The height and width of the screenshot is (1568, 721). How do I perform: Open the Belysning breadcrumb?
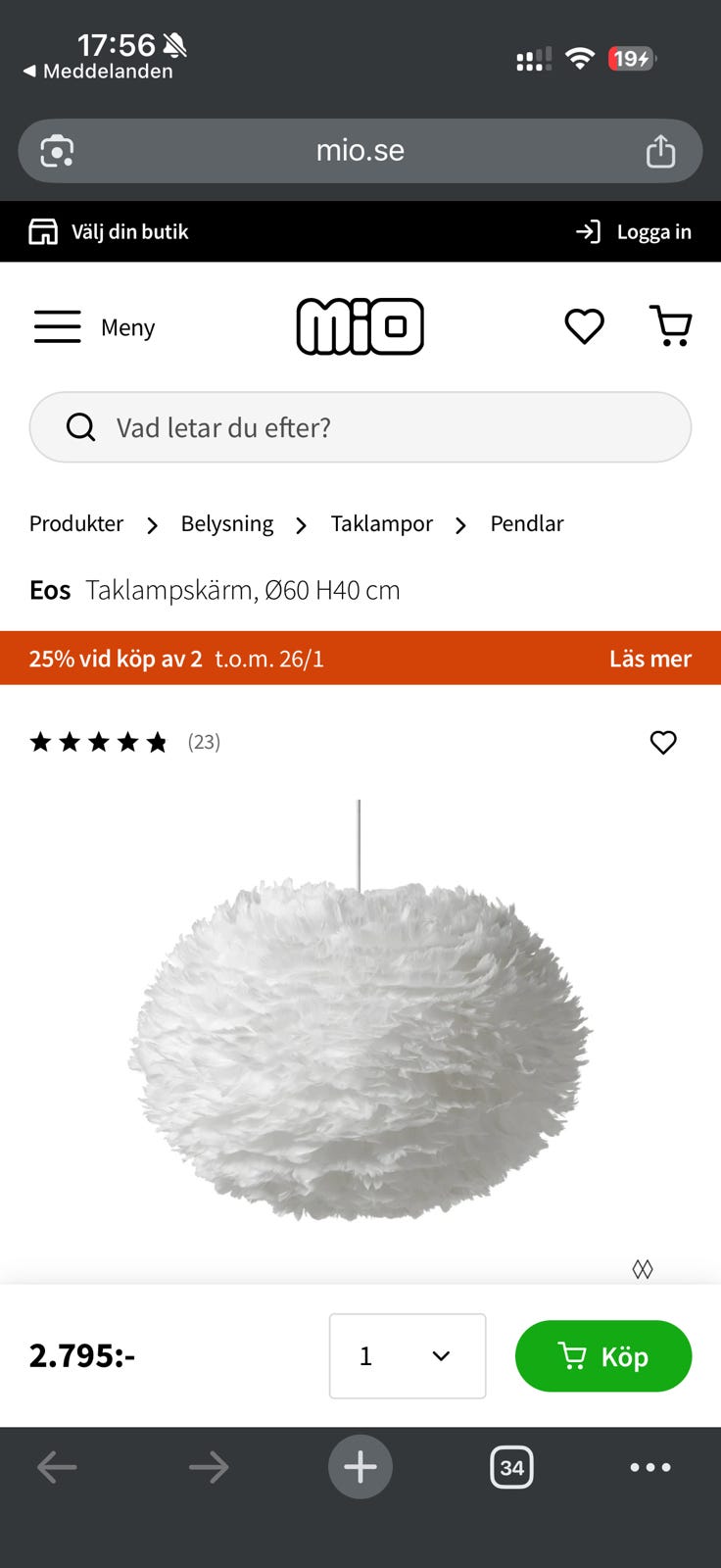(226, 524)
